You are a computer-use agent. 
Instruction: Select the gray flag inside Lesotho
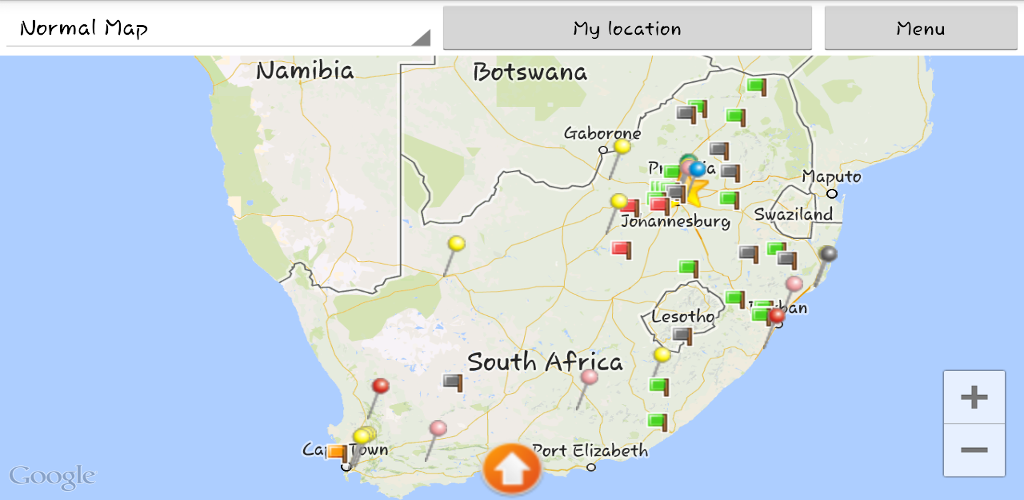point(682,334)
